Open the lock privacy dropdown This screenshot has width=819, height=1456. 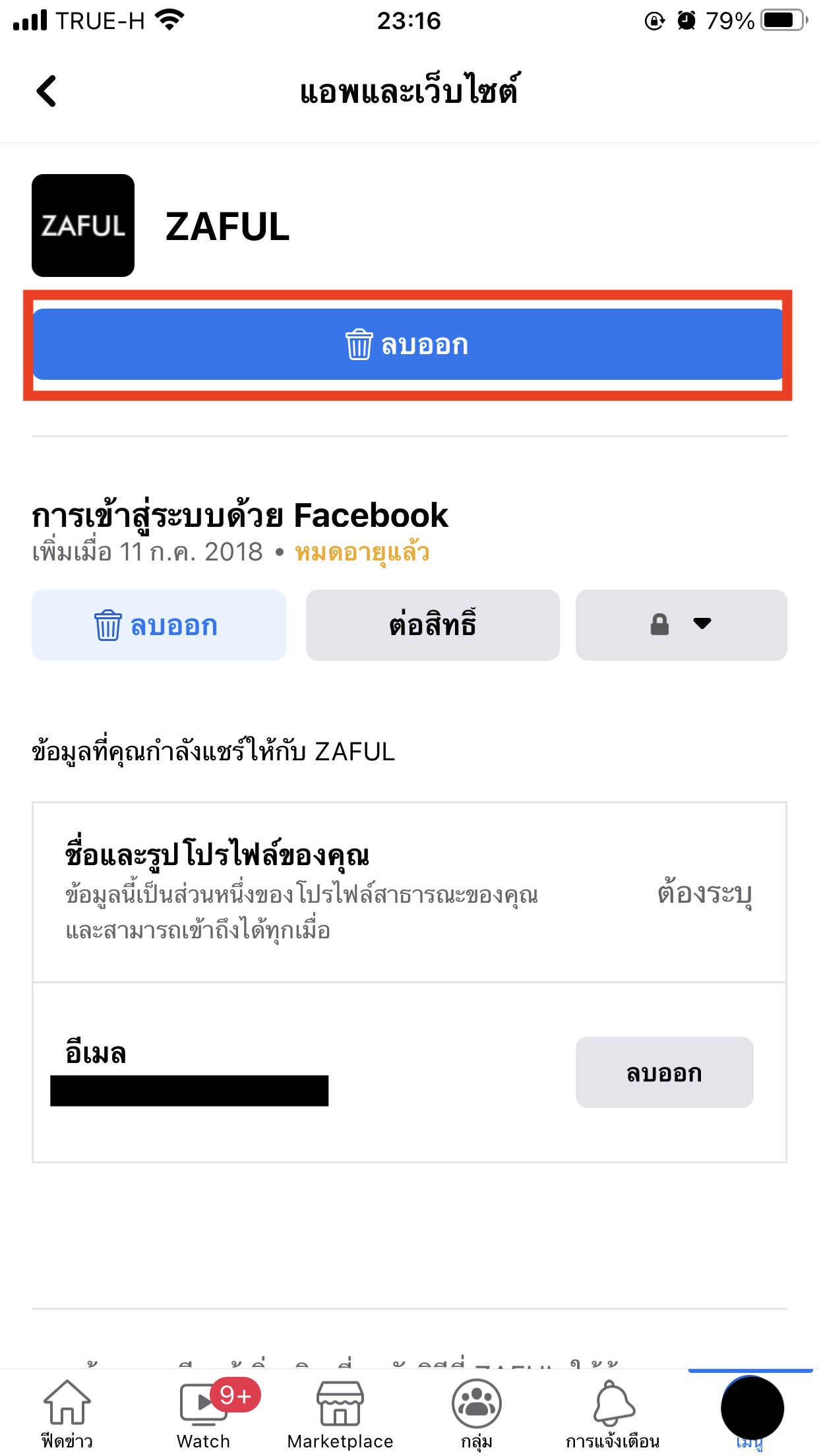point(681,625)
